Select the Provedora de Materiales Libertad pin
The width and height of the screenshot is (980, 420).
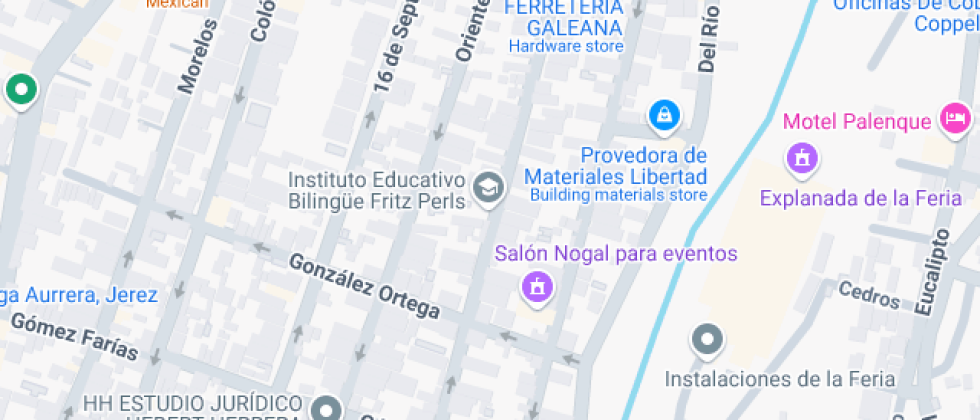tap(663, 116)
